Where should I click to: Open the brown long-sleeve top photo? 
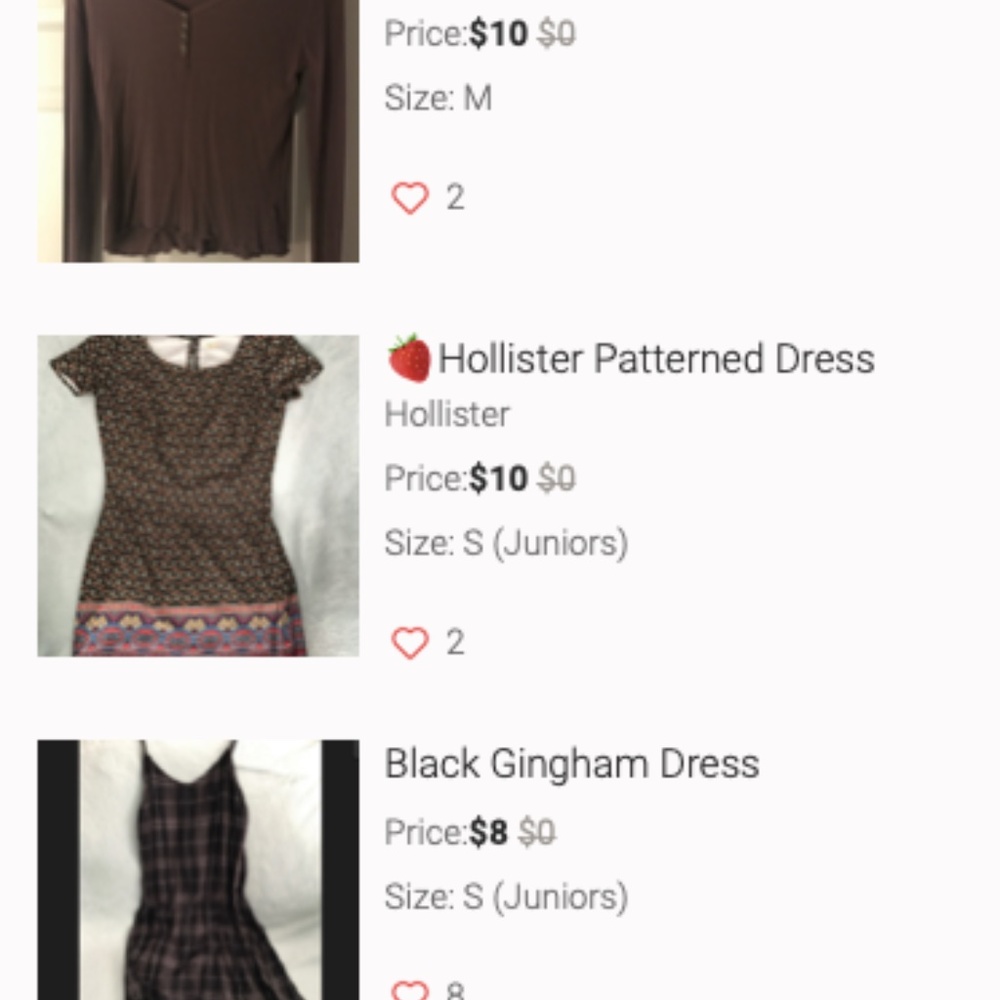pyautogui.click(x=198, y=130)
